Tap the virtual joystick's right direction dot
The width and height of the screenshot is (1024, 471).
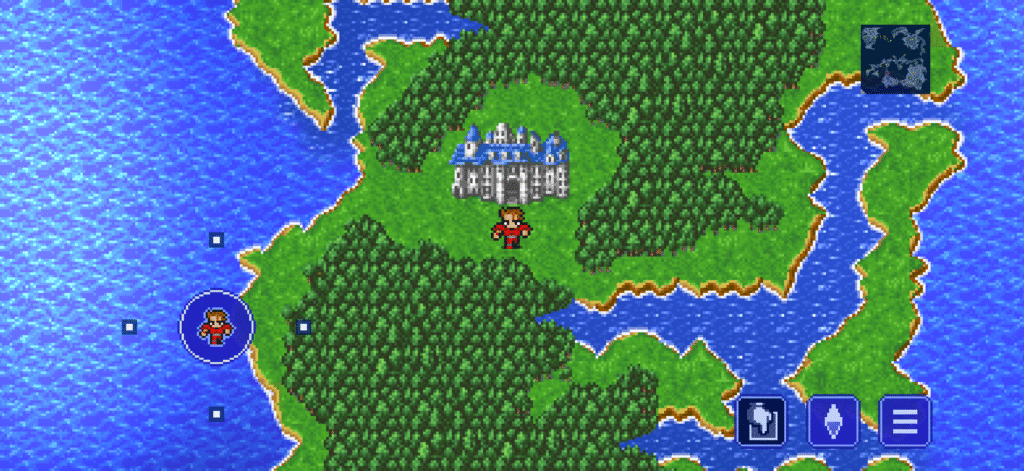pyautogui.click(x=303, y=326)
